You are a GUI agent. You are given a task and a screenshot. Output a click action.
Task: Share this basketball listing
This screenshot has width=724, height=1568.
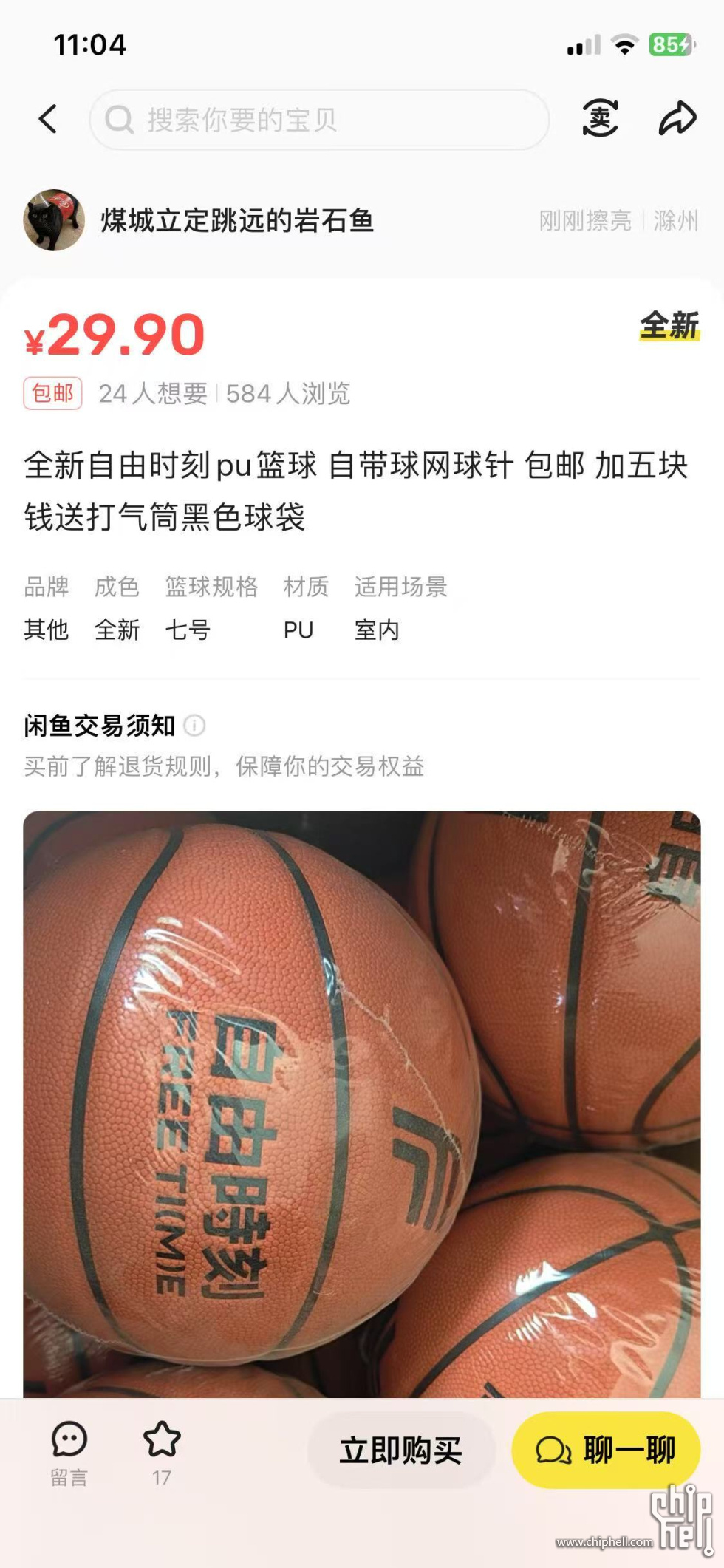tap(677, 118)
